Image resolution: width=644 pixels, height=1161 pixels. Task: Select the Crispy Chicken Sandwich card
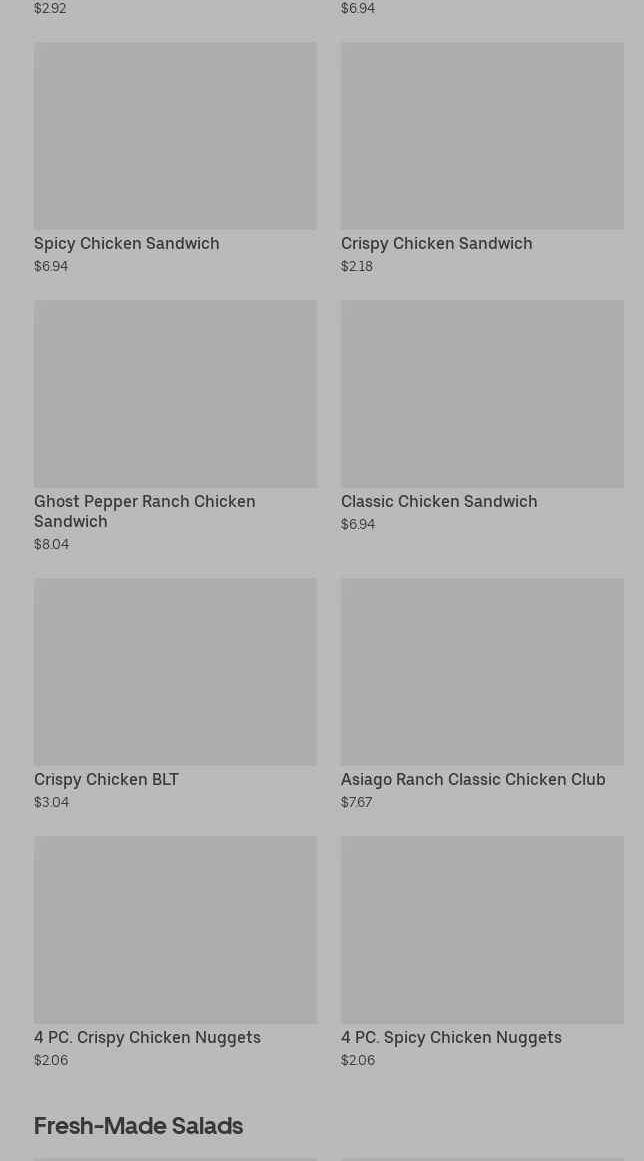[x=482, y=158]
